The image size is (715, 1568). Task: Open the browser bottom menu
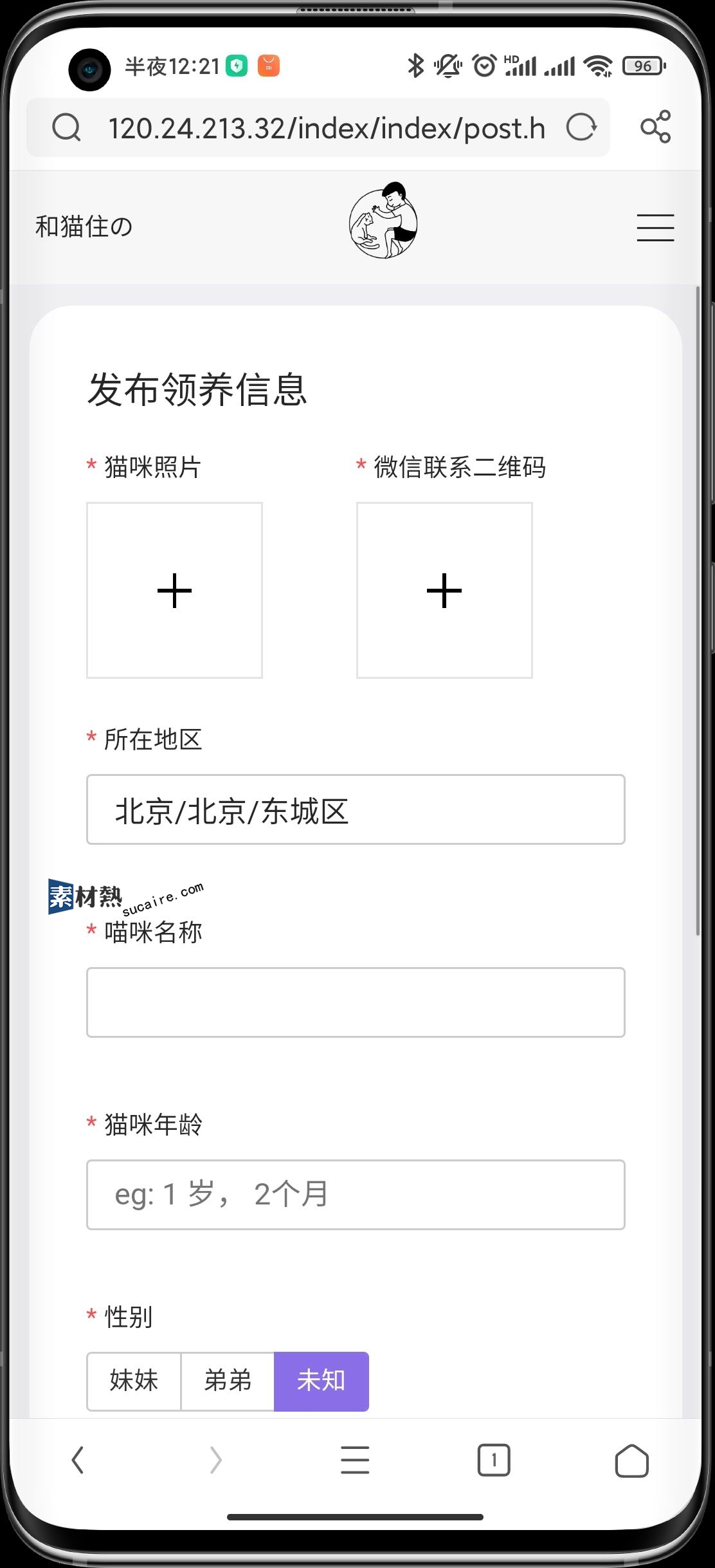pyautogui.click(x=355, y=1460)
